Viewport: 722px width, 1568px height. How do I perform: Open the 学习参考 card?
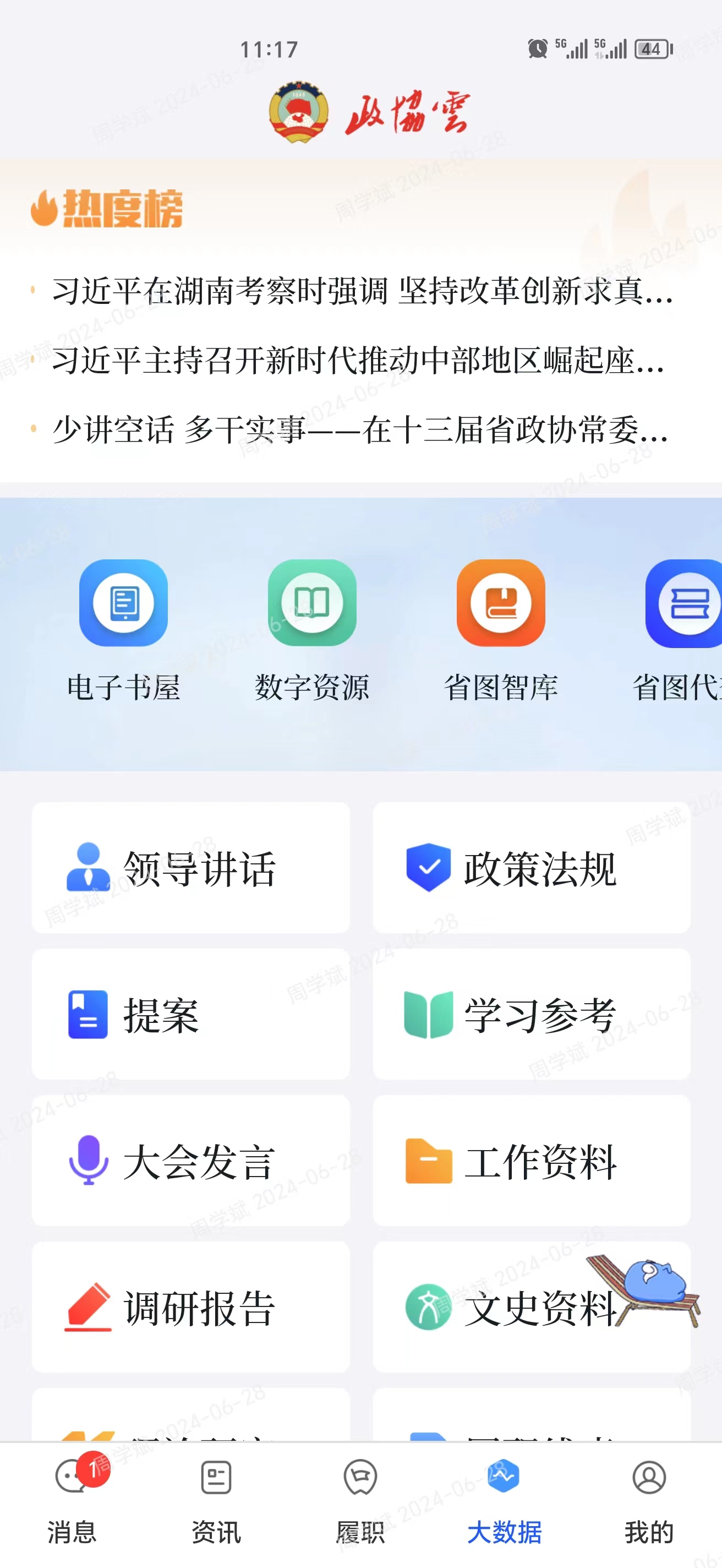coord(531,1014)
